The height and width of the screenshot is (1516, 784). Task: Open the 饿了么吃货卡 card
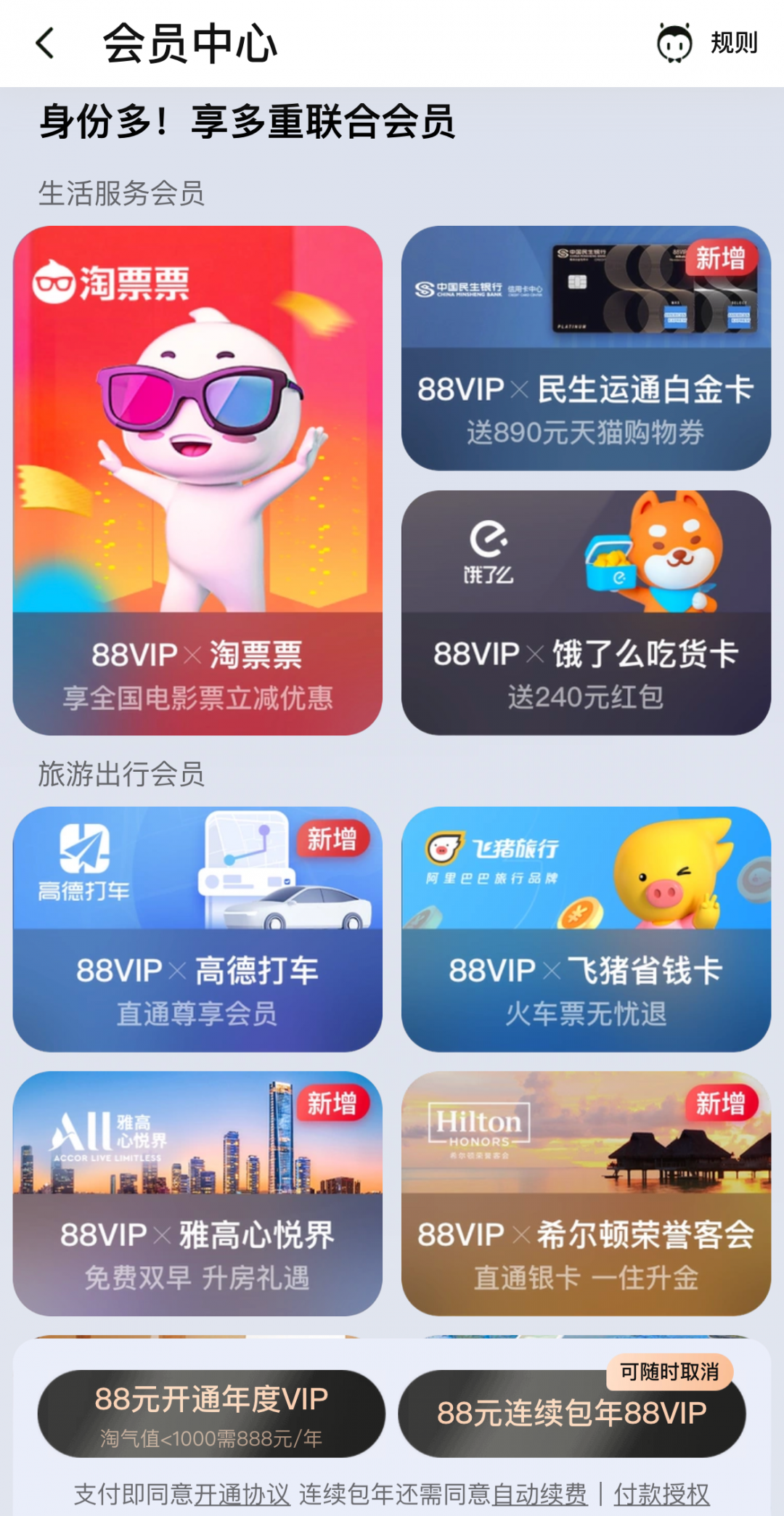point(586,613)
